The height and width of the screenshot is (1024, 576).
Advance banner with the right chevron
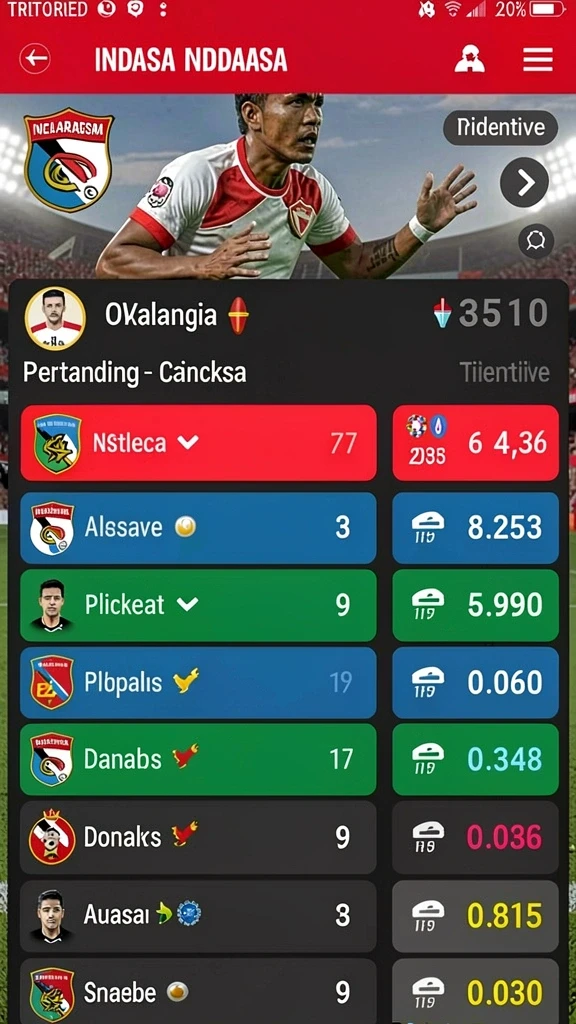524,183
